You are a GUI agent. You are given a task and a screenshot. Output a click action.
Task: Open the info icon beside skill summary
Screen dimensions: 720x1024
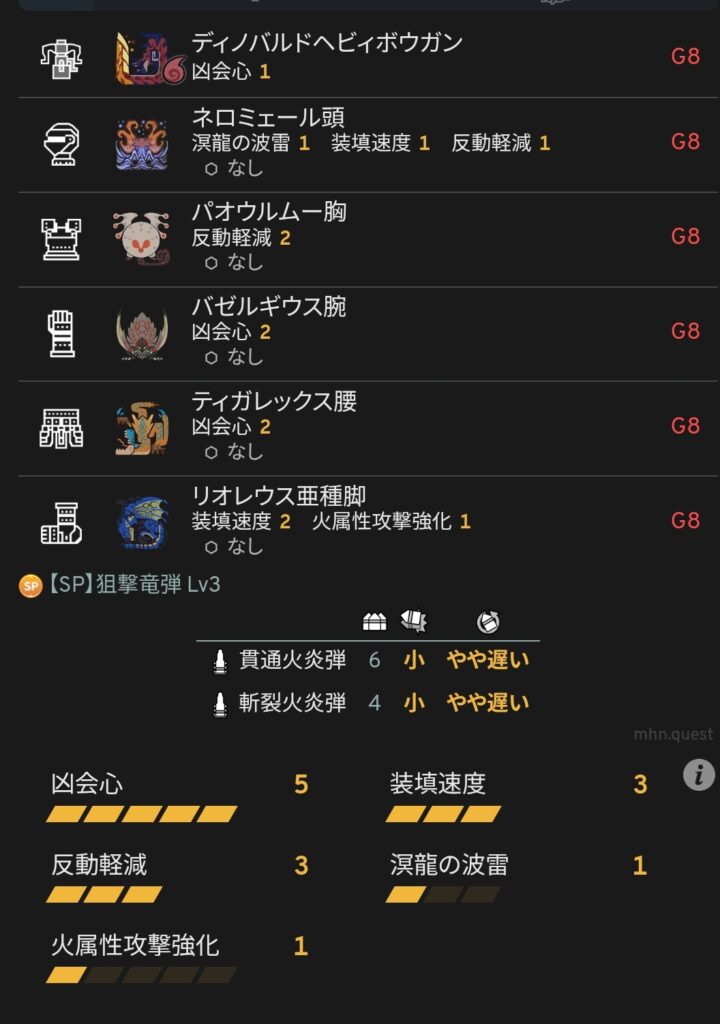tap(699, 773)
